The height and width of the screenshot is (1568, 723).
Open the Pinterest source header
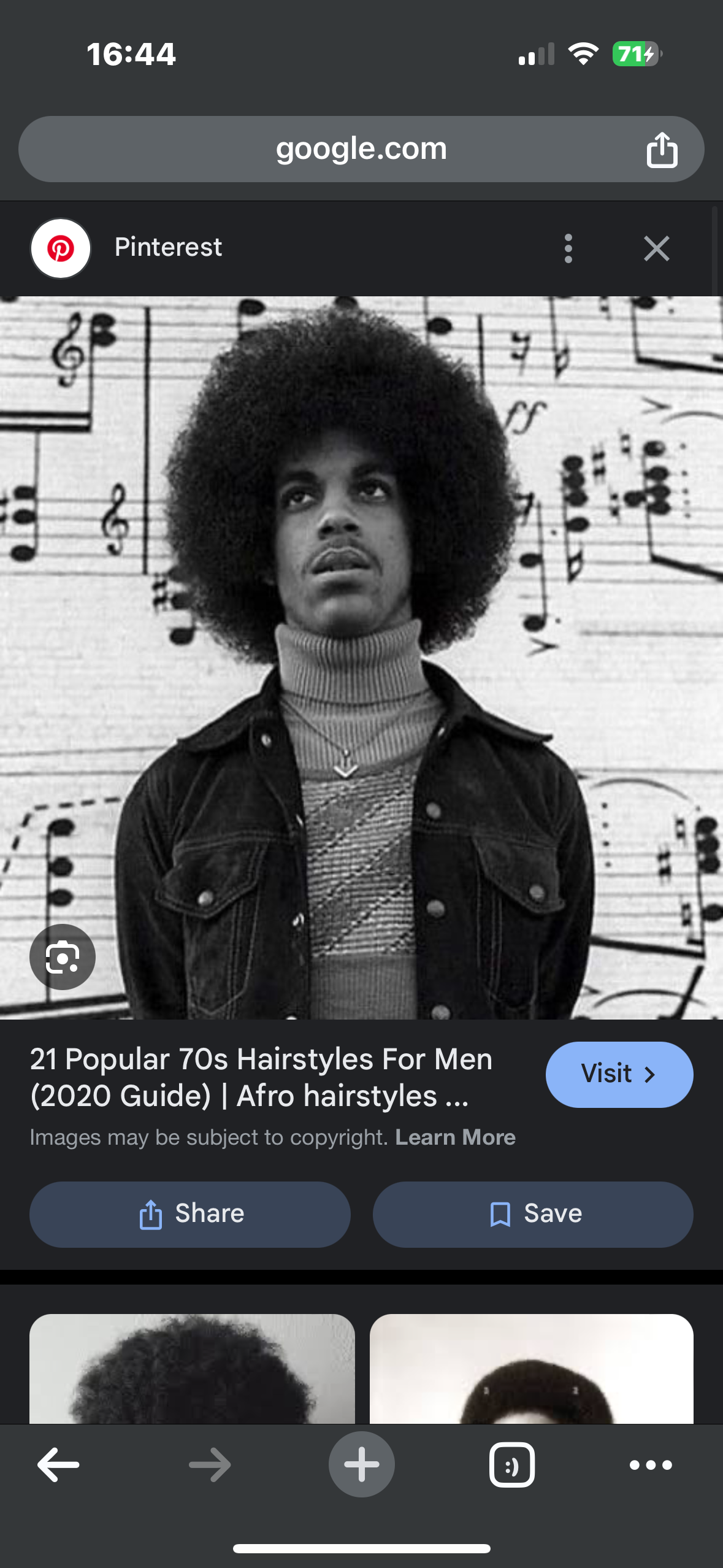pyautogui.click(x=167, y=248)
